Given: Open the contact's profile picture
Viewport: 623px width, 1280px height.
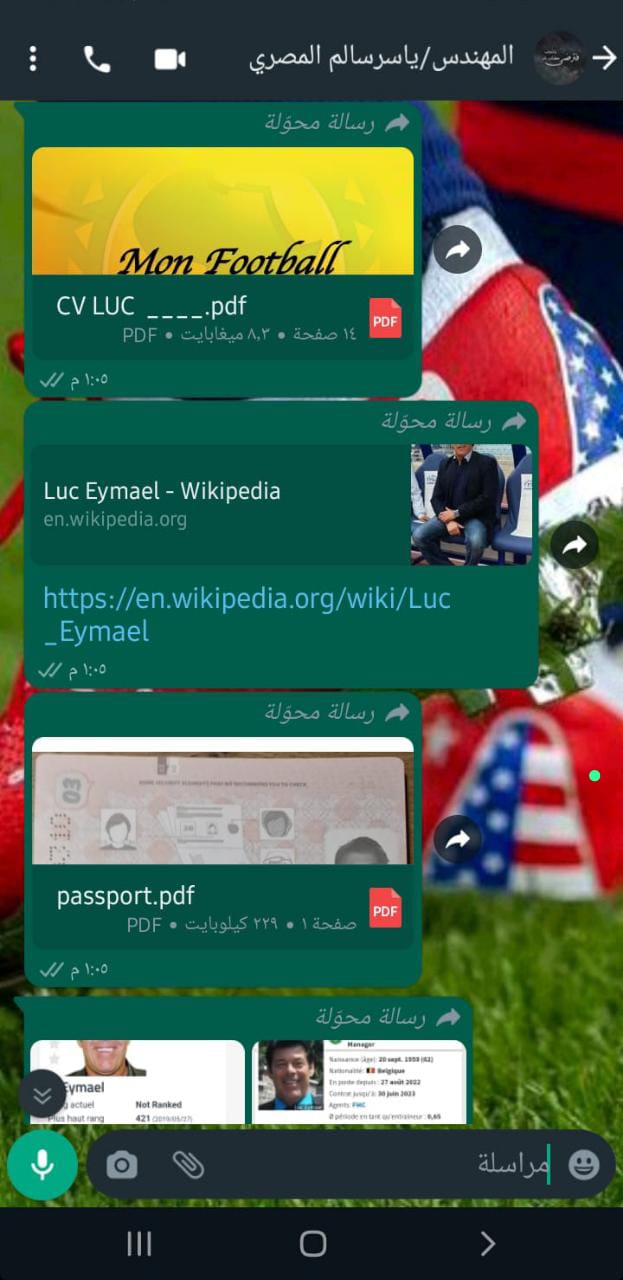Looking at the screenshot, I should click(x=559, y=58).
